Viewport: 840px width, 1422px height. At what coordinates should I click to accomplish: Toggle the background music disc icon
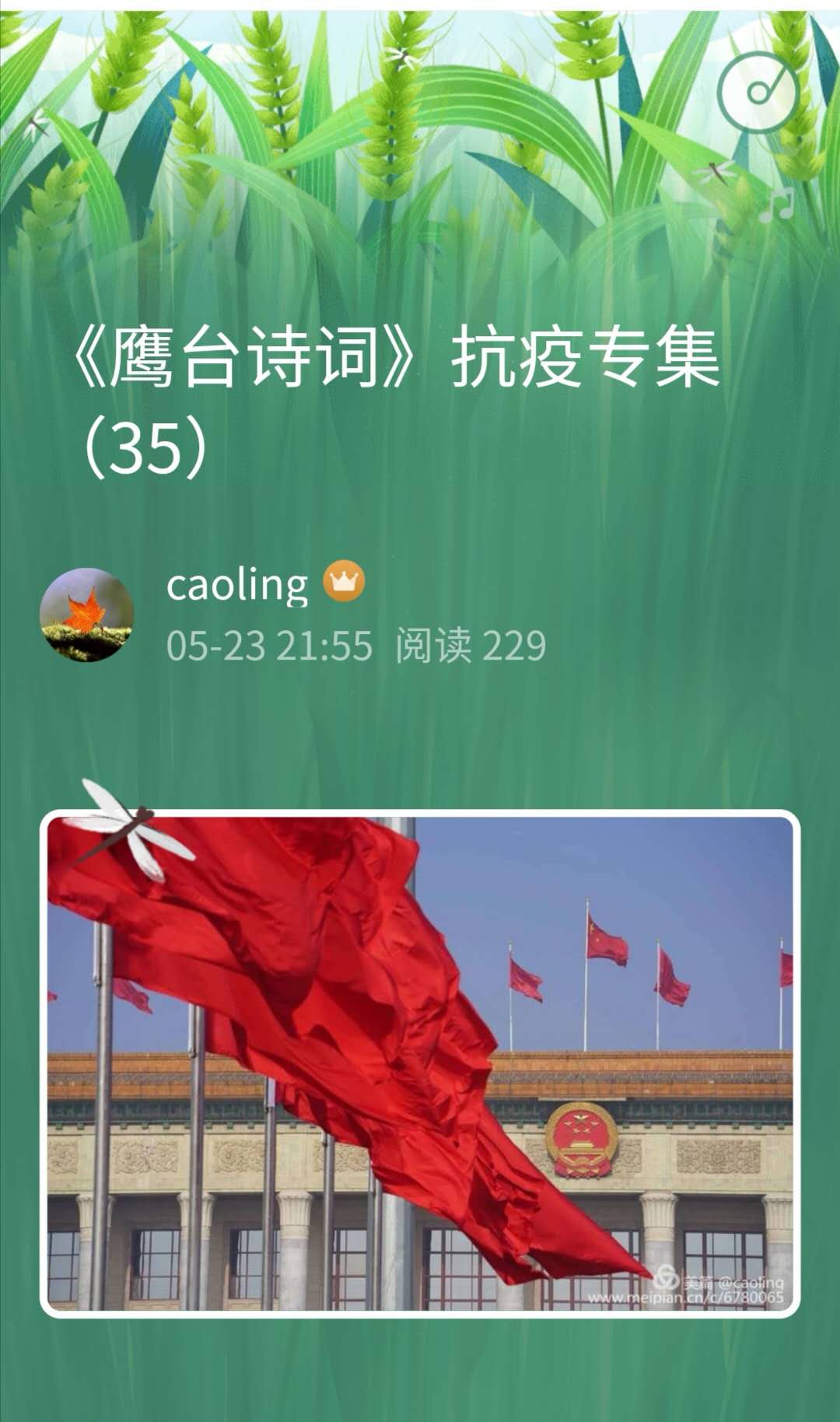coord(758,92)
